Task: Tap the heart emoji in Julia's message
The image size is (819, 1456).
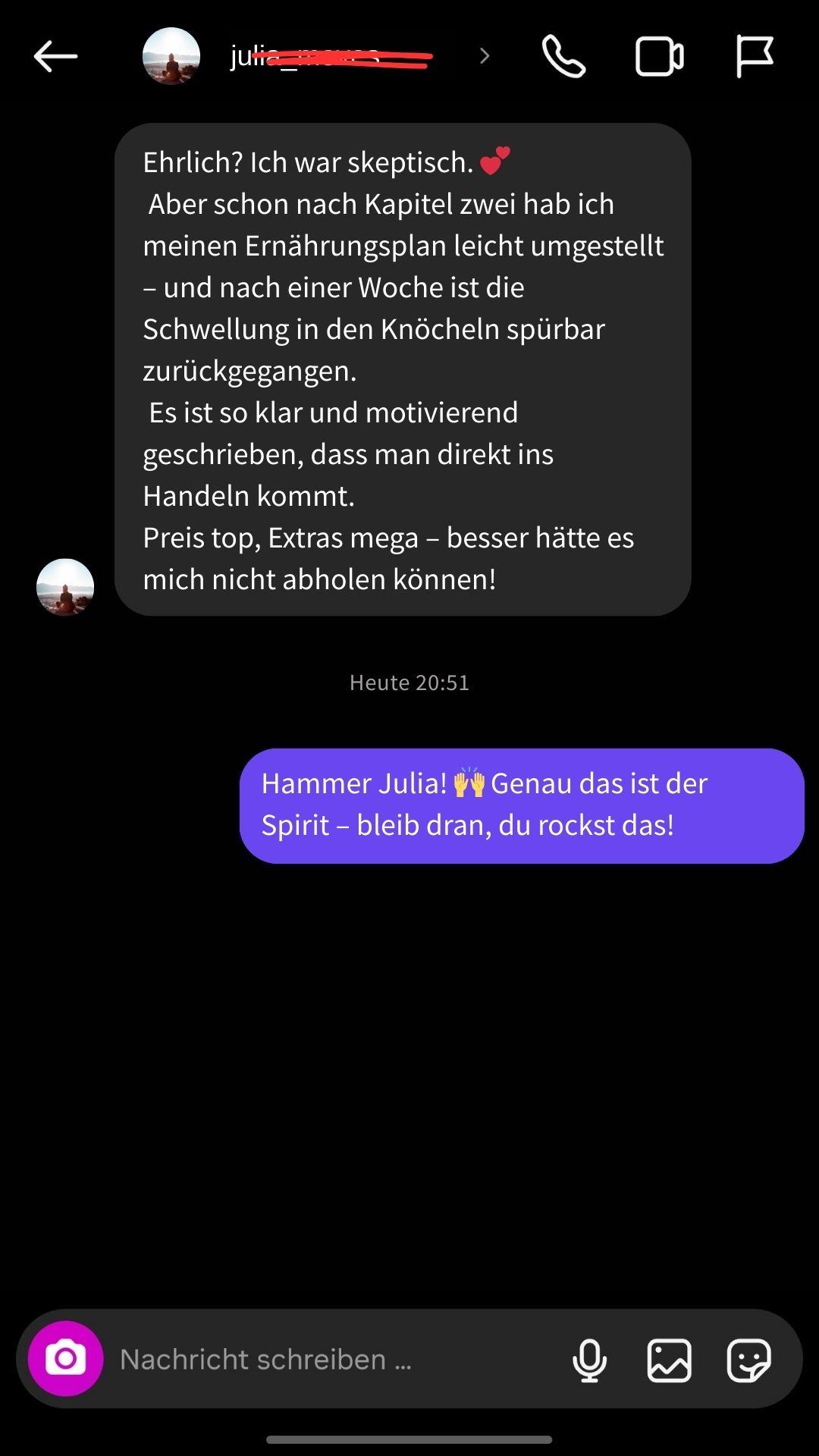Action: tap(494, 161)
